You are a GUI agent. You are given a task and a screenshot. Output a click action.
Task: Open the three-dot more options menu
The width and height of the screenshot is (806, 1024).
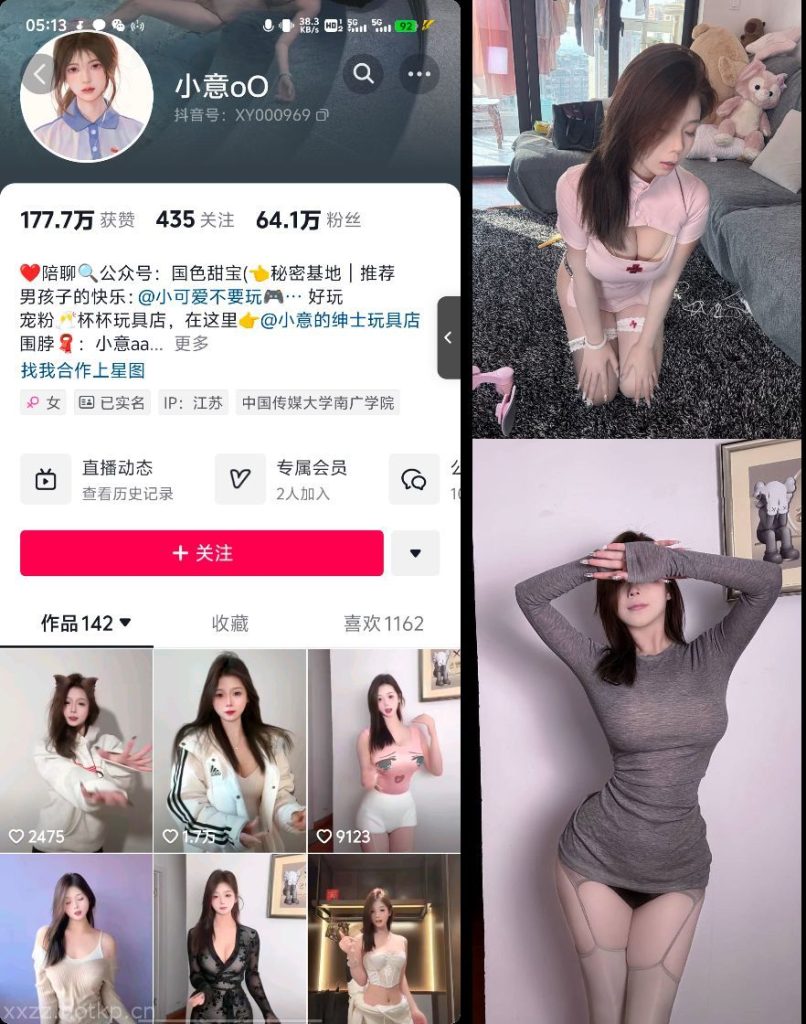coord(418,74)
